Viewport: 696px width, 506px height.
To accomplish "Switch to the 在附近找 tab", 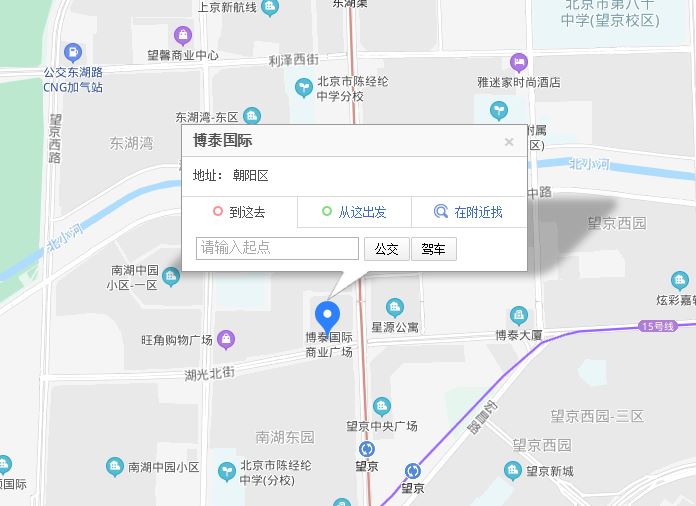I will click(469, 212).
